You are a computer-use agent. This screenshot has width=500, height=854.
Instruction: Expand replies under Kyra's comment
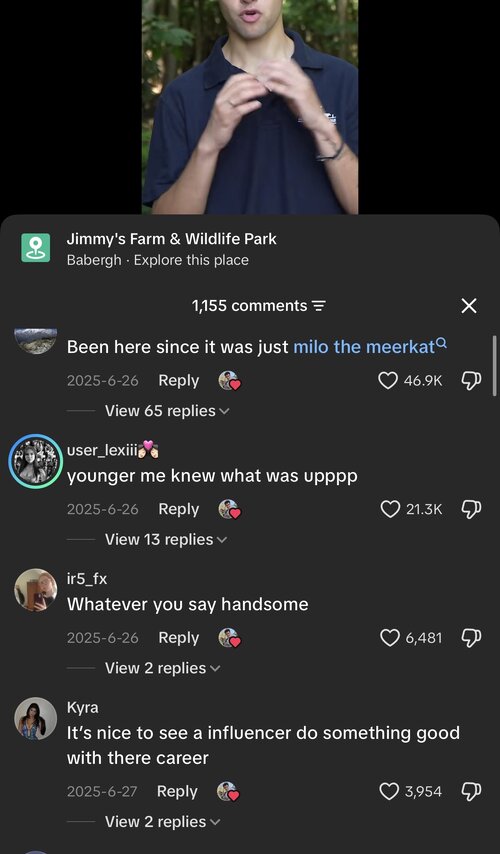(x=162, y=822)
